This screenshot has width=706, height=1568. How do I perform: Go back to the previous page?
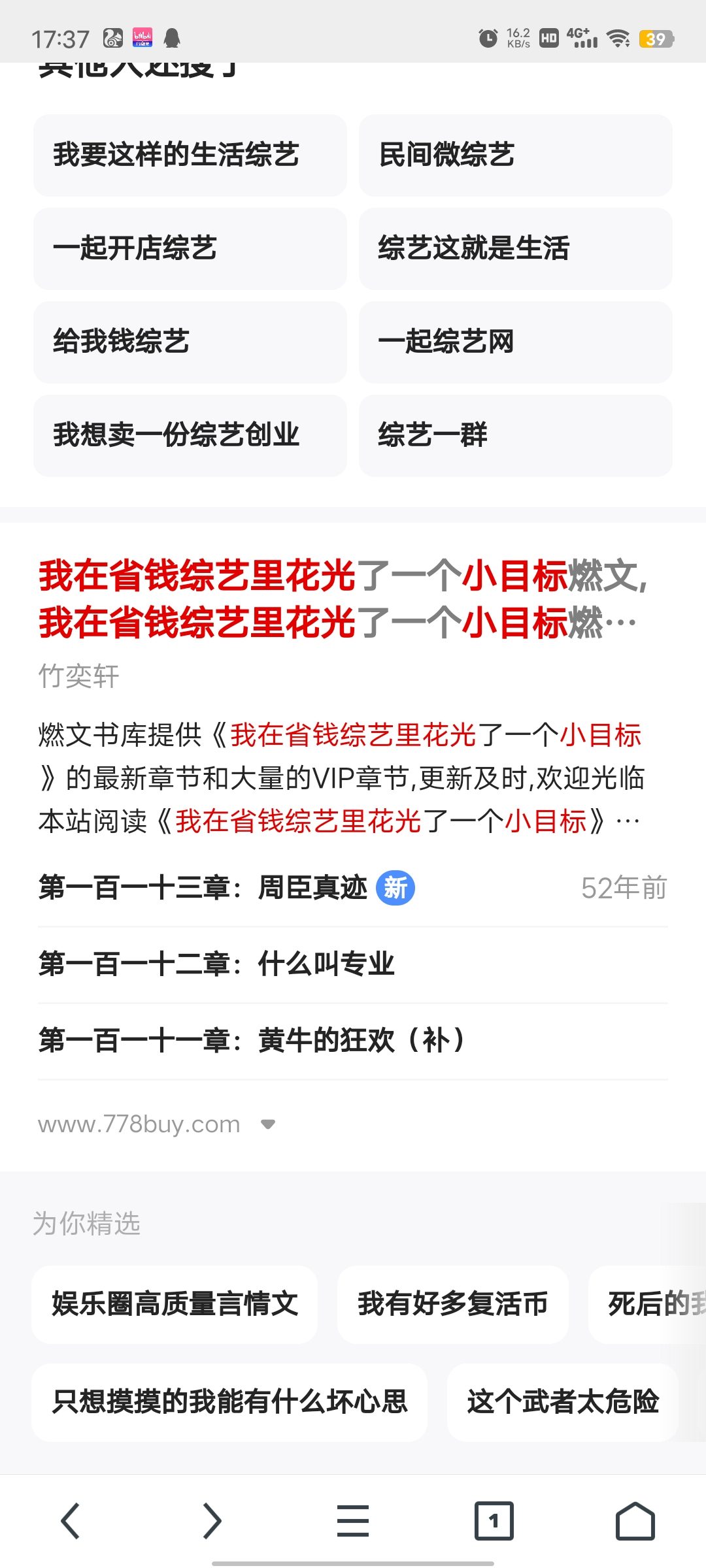(x=71, y=1521)
